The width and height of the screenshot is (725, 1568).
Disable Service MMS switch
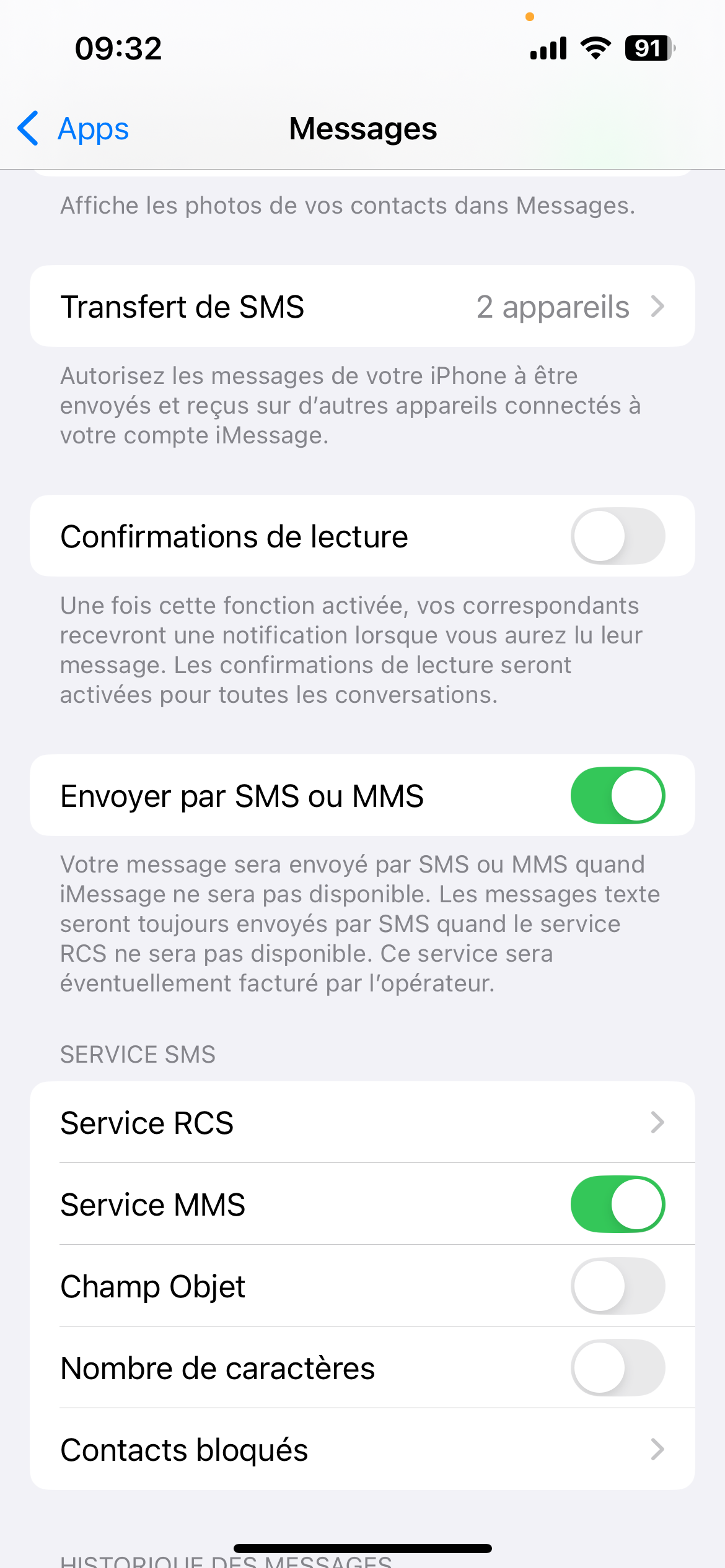click(x=618, y=1204)
